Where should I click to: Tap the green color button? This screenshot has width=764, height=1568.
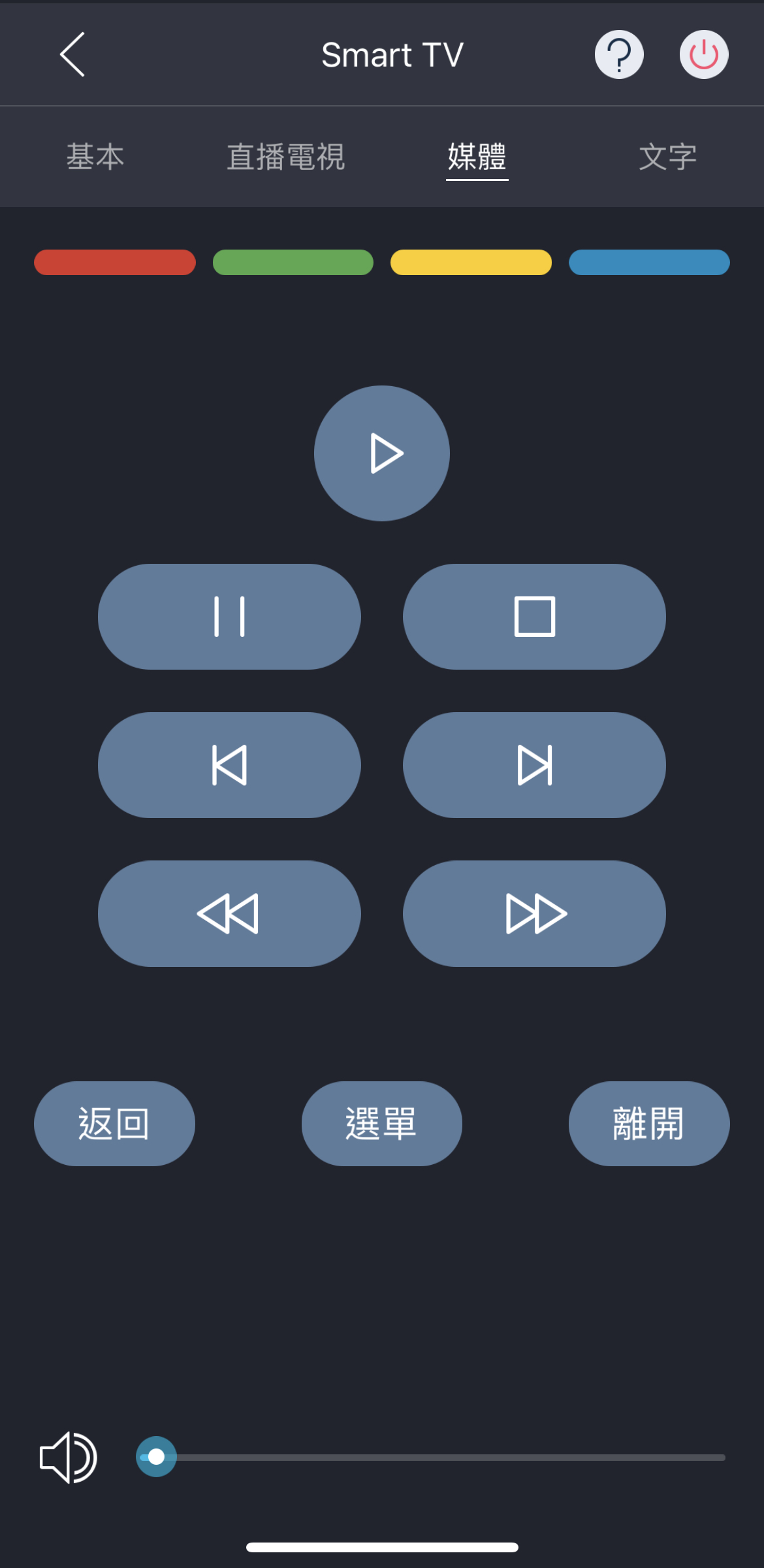pos(293,262)
